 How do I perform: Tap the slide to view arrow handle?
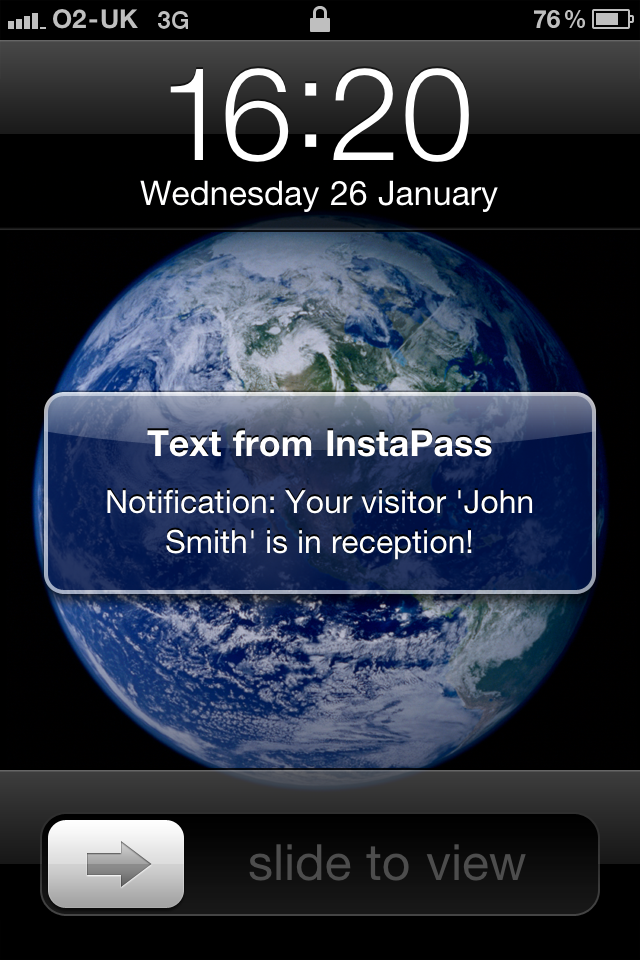(x=116, y=864)
